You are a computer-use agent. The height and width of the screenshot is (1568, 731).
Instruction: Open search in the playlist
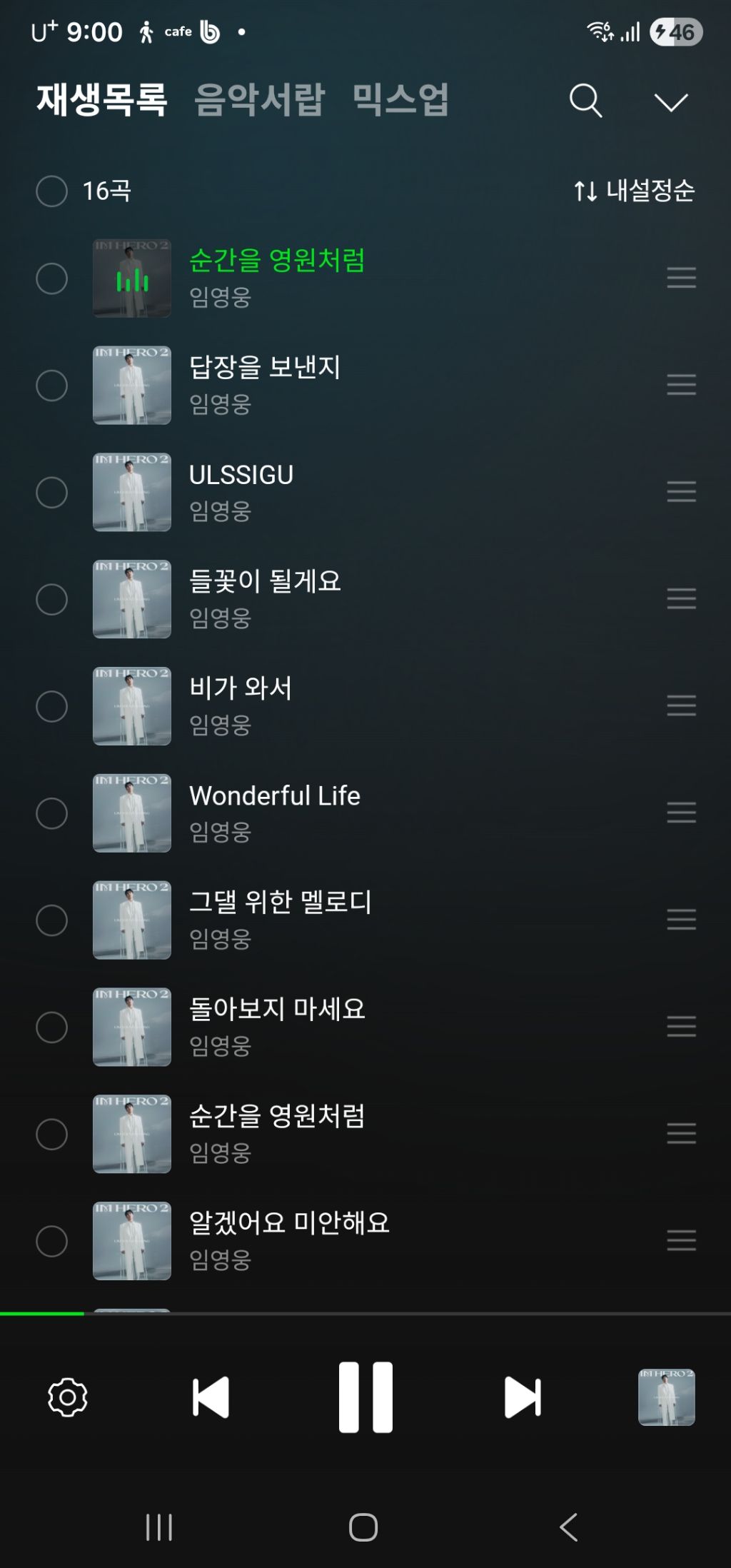pos(585,101)
